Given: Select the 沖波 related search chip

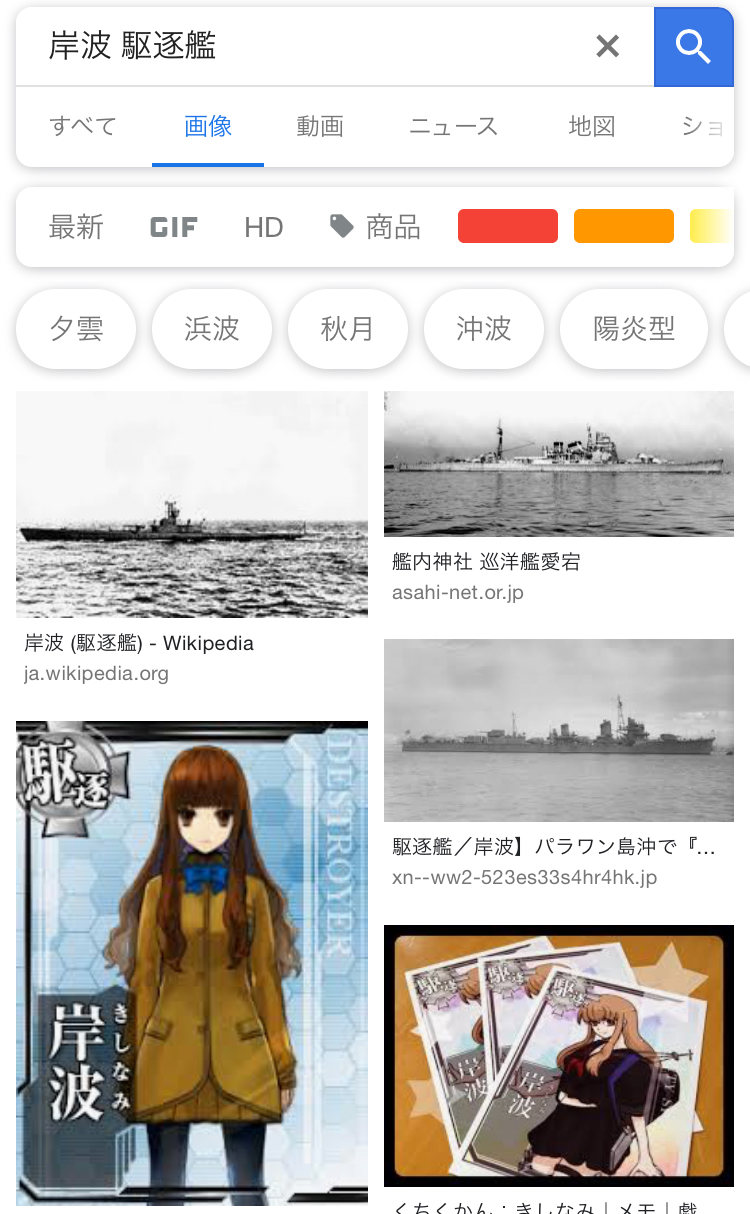Looking at the screenshot, I should [x=484, y=328].
